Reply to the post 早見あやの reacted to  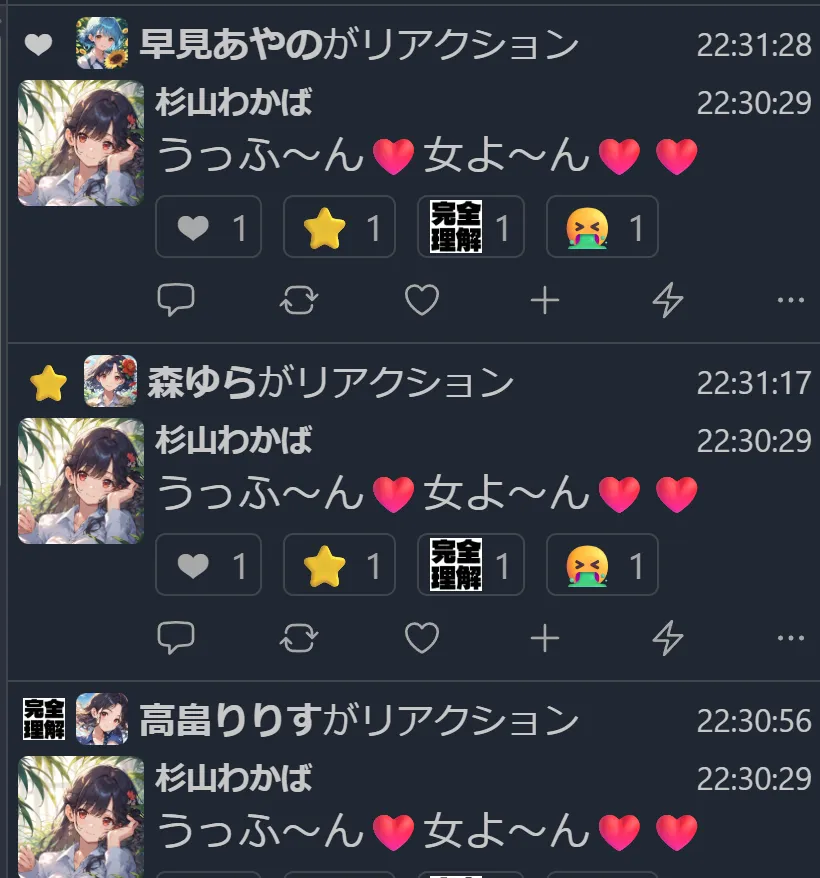click(x=177, y=299)
